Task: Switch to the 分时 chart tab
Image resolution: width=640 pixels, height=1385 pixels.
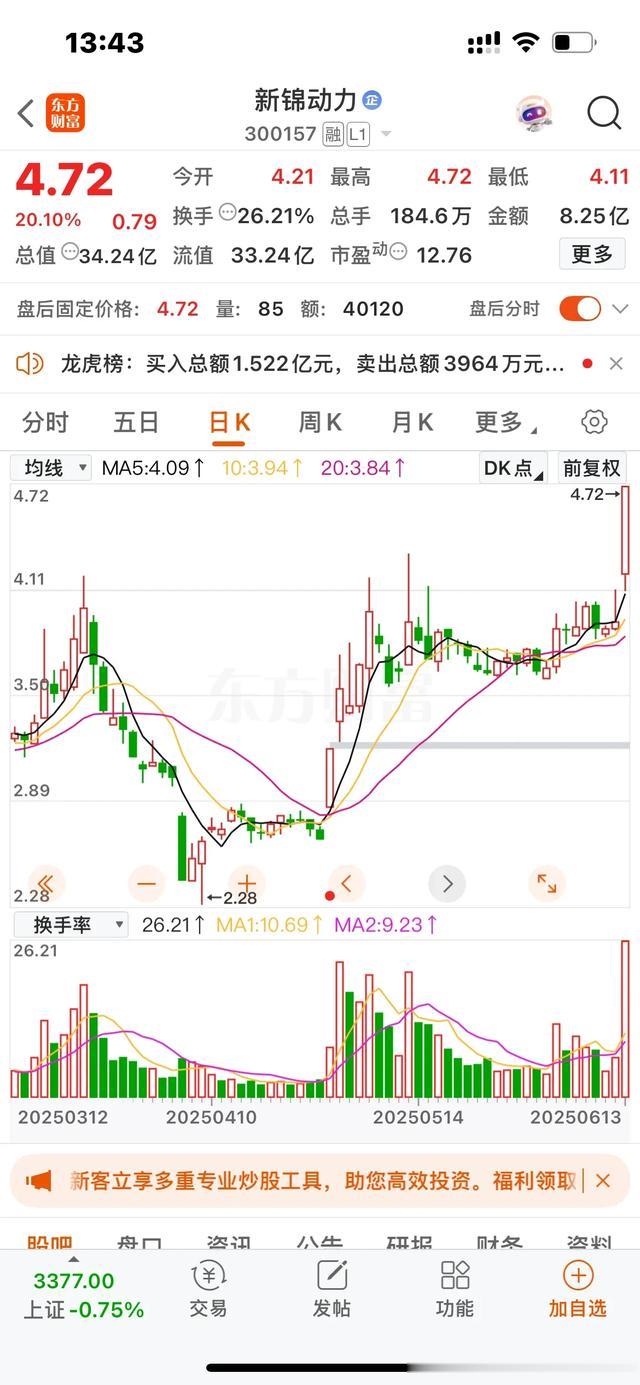Action: 45,423
